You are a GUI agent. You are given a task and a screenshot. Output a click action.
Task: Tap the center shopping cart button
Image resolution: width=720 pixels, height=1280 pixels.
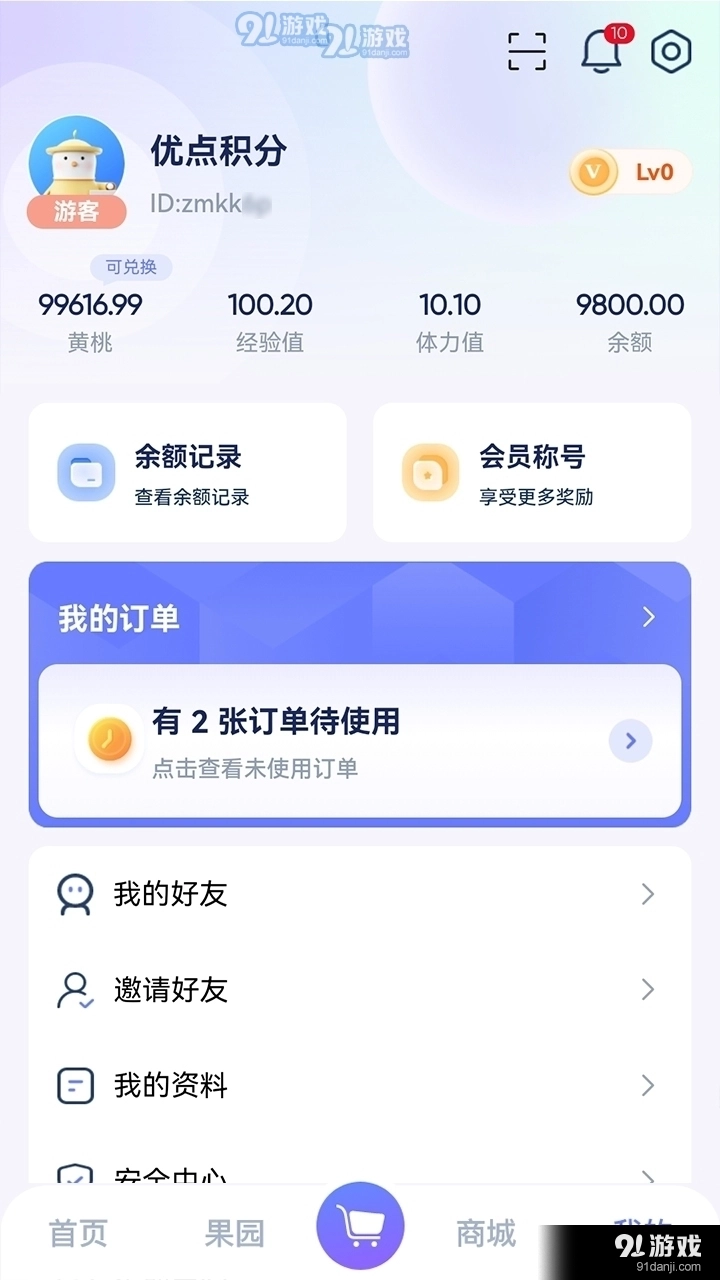coord(360,1225)
